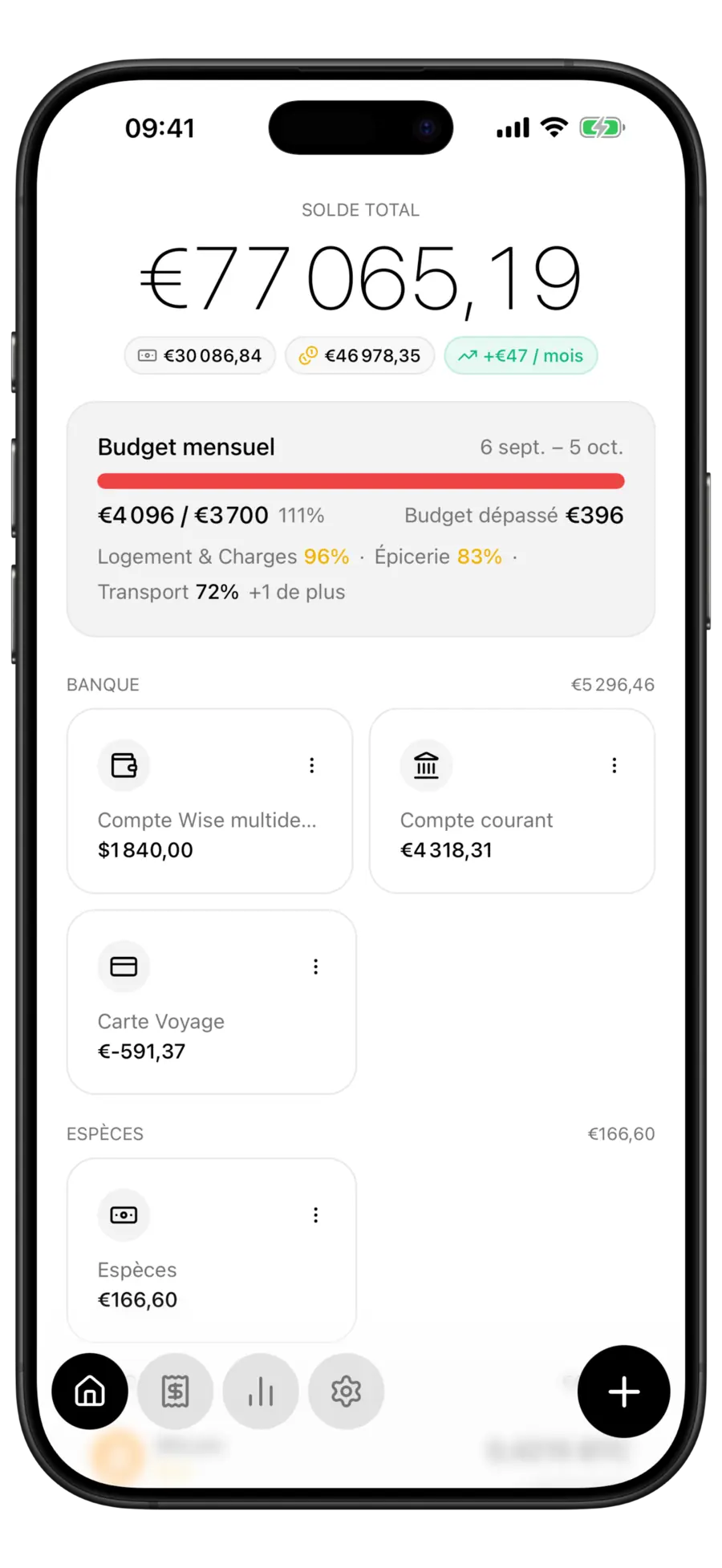Open the €30 086,84 cash balance chip
Image resolution: width=722 pixels, height=1568 pixels.
pos(200,355)
